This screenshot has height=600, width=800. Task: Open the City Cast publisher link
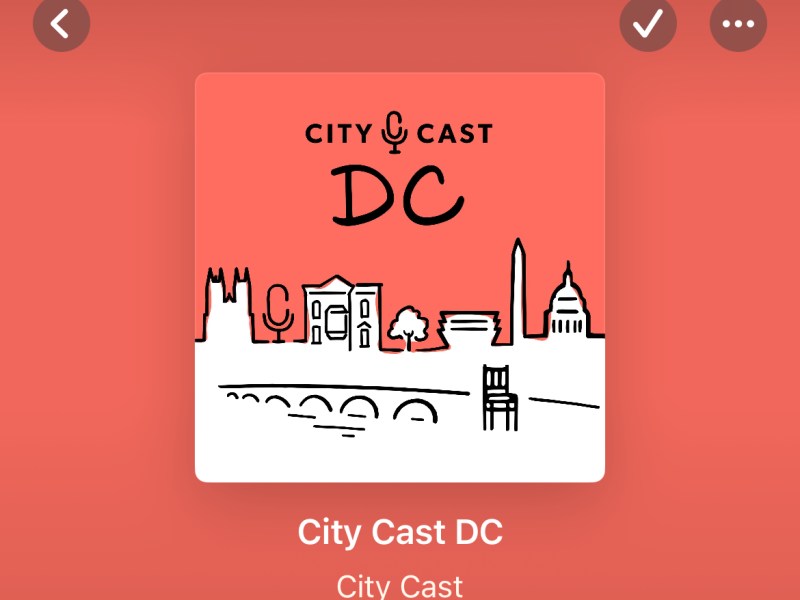point(399,585)
